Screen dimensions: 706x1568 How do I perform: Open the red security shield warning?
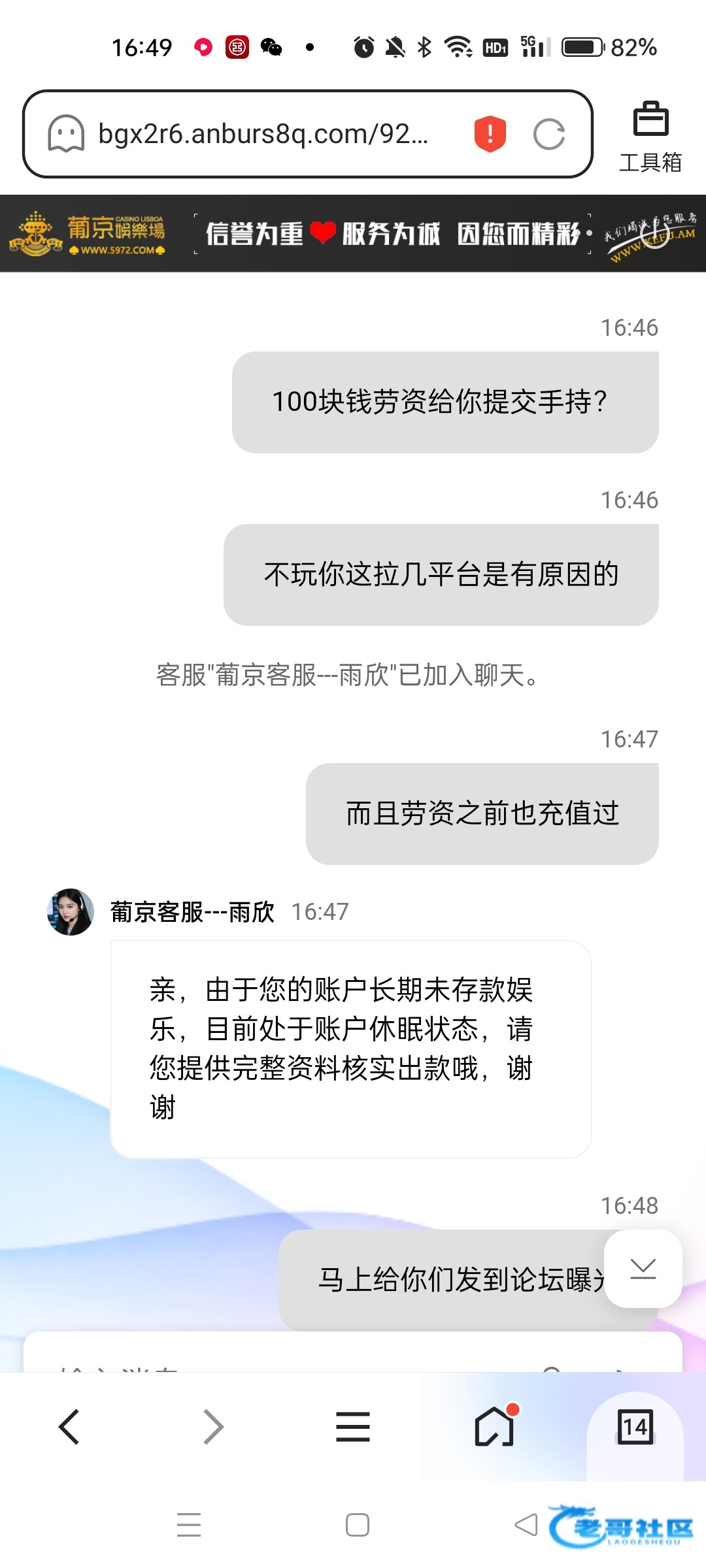coord(490,134)
